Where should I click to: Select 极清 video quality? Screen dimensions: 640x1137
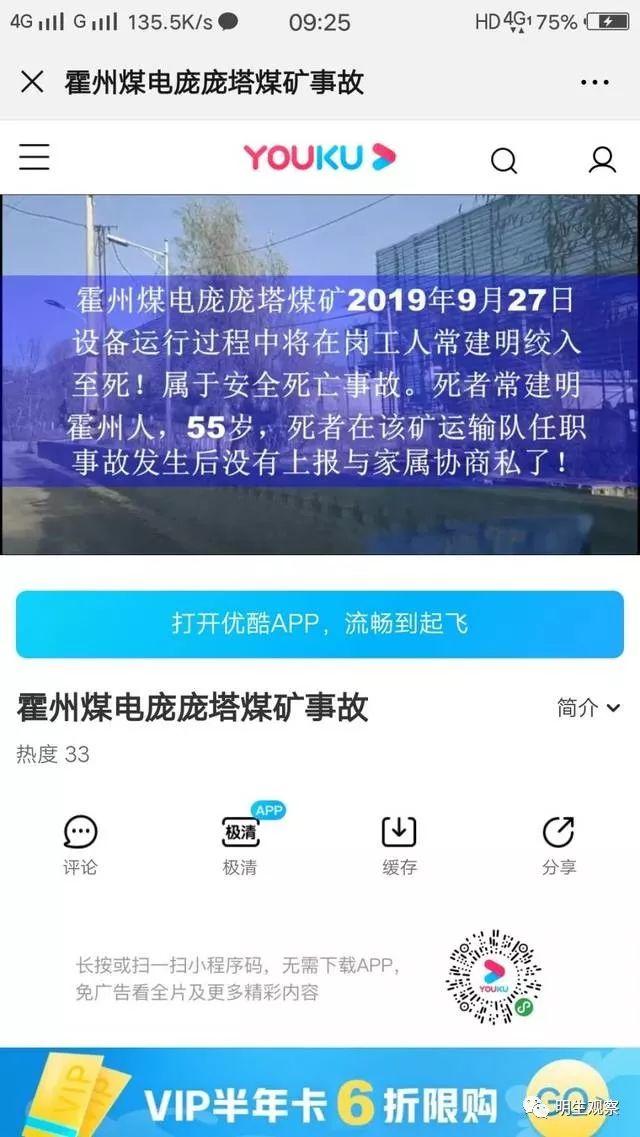[x=240, y=844]
